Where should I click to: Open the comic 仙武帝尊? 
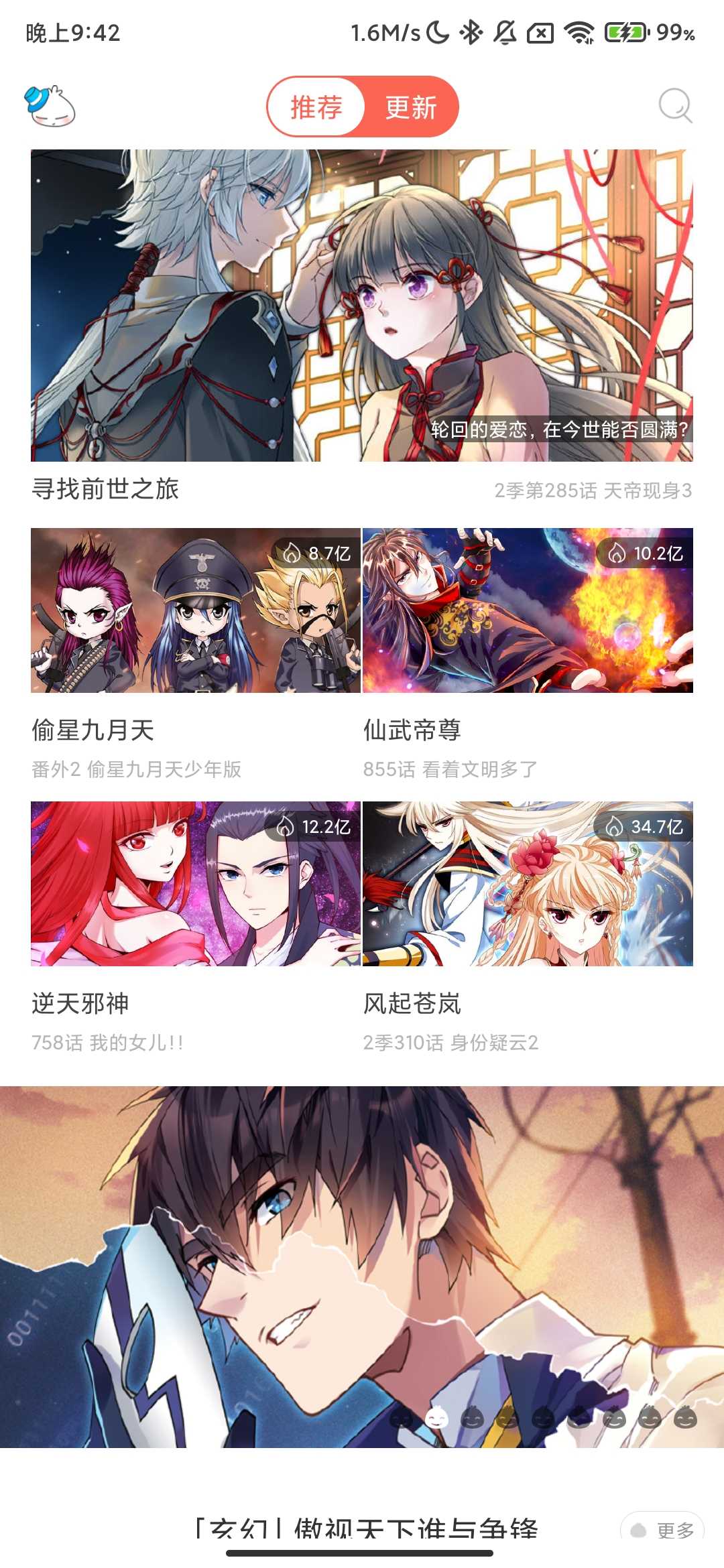[528, 611]
